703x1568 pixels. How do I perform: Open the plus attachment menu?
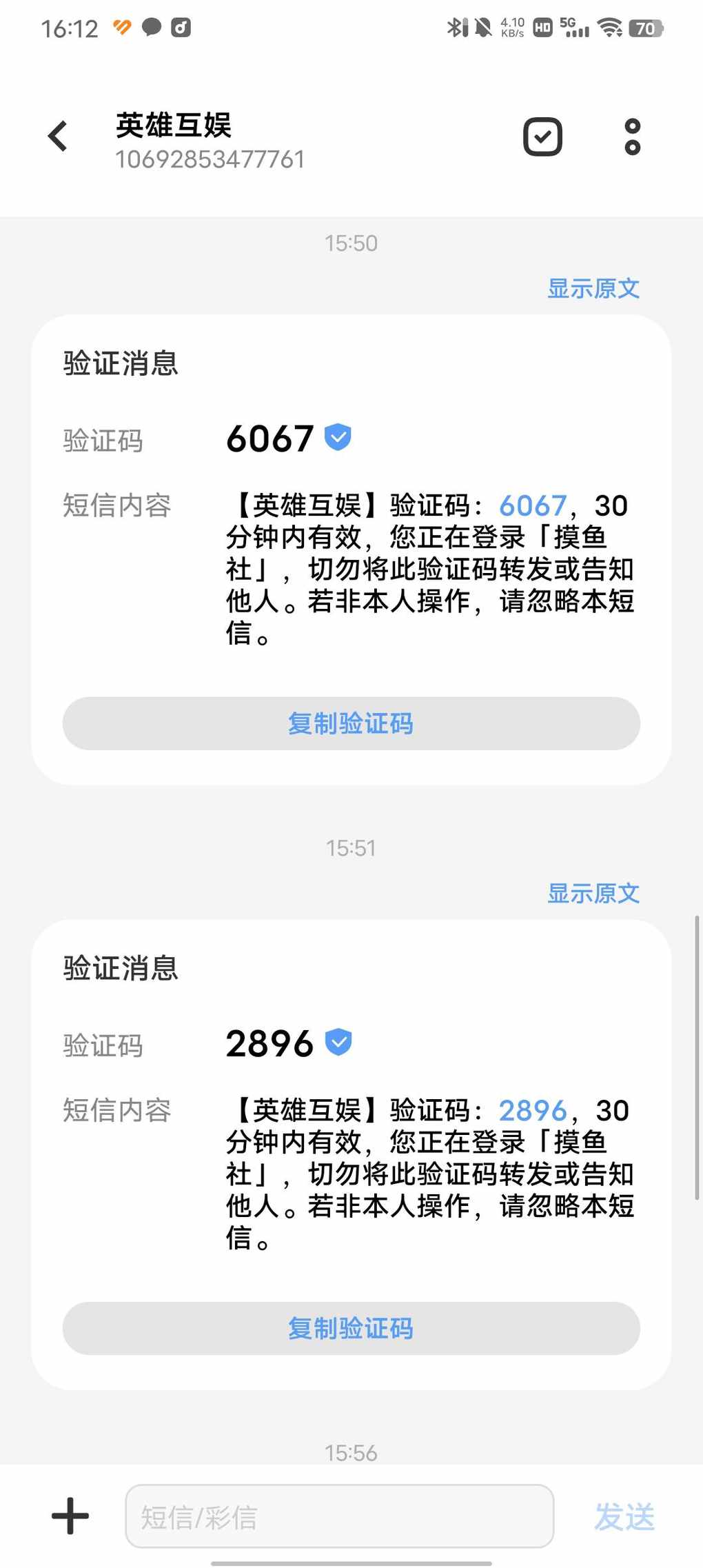point(70,1516)
